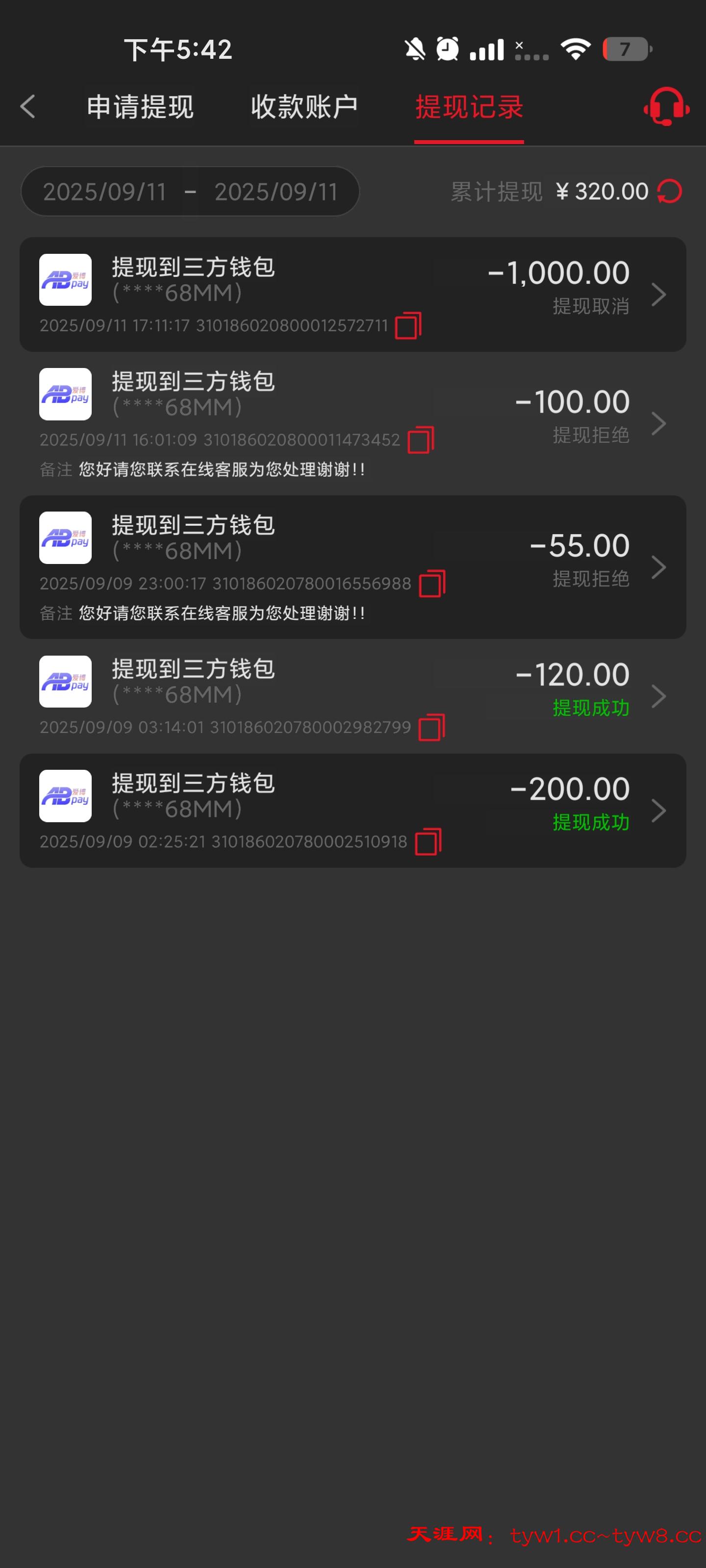The width and height of the screenshot is (706, 1568).
Task: Refresh the 累计提现 total
Action: pyautogui.click(x=669, y=192)
